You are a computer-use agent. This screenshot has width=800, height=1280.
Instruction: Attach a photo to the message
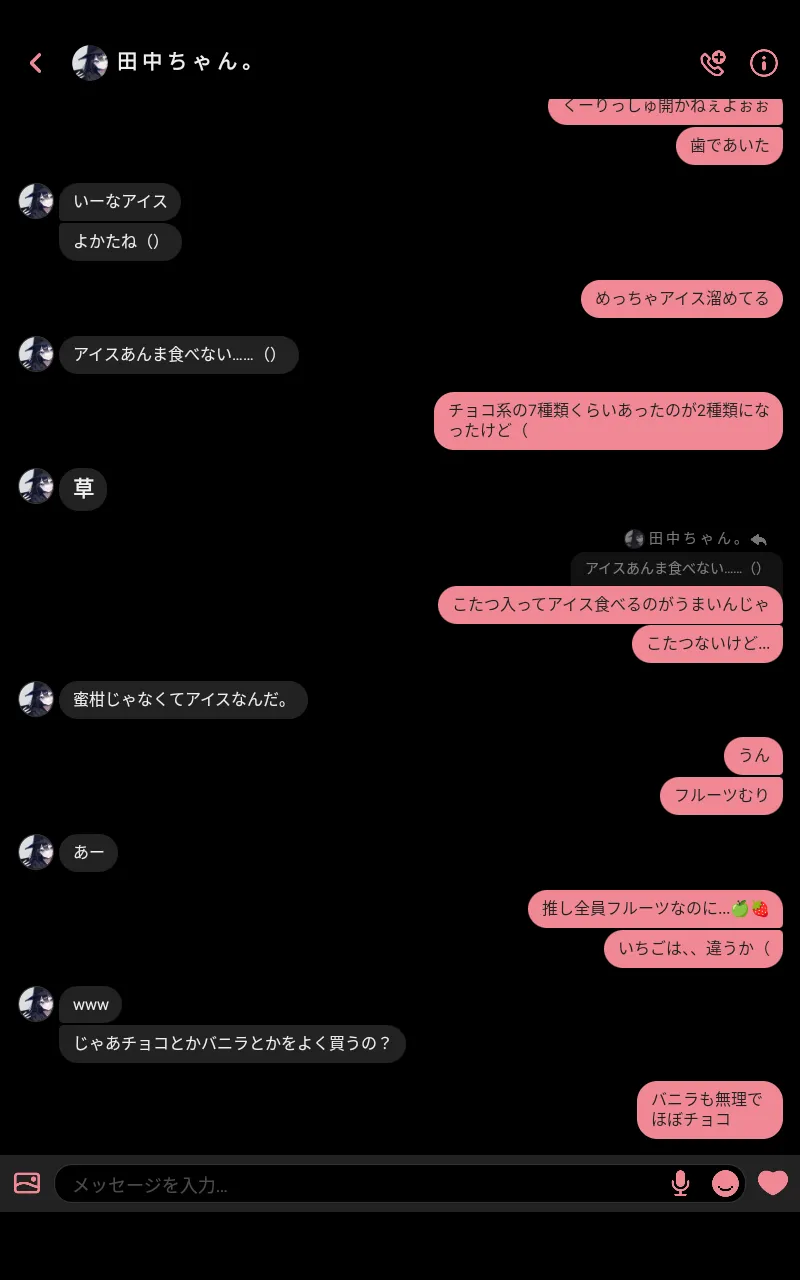click(x=27, y=1183)
